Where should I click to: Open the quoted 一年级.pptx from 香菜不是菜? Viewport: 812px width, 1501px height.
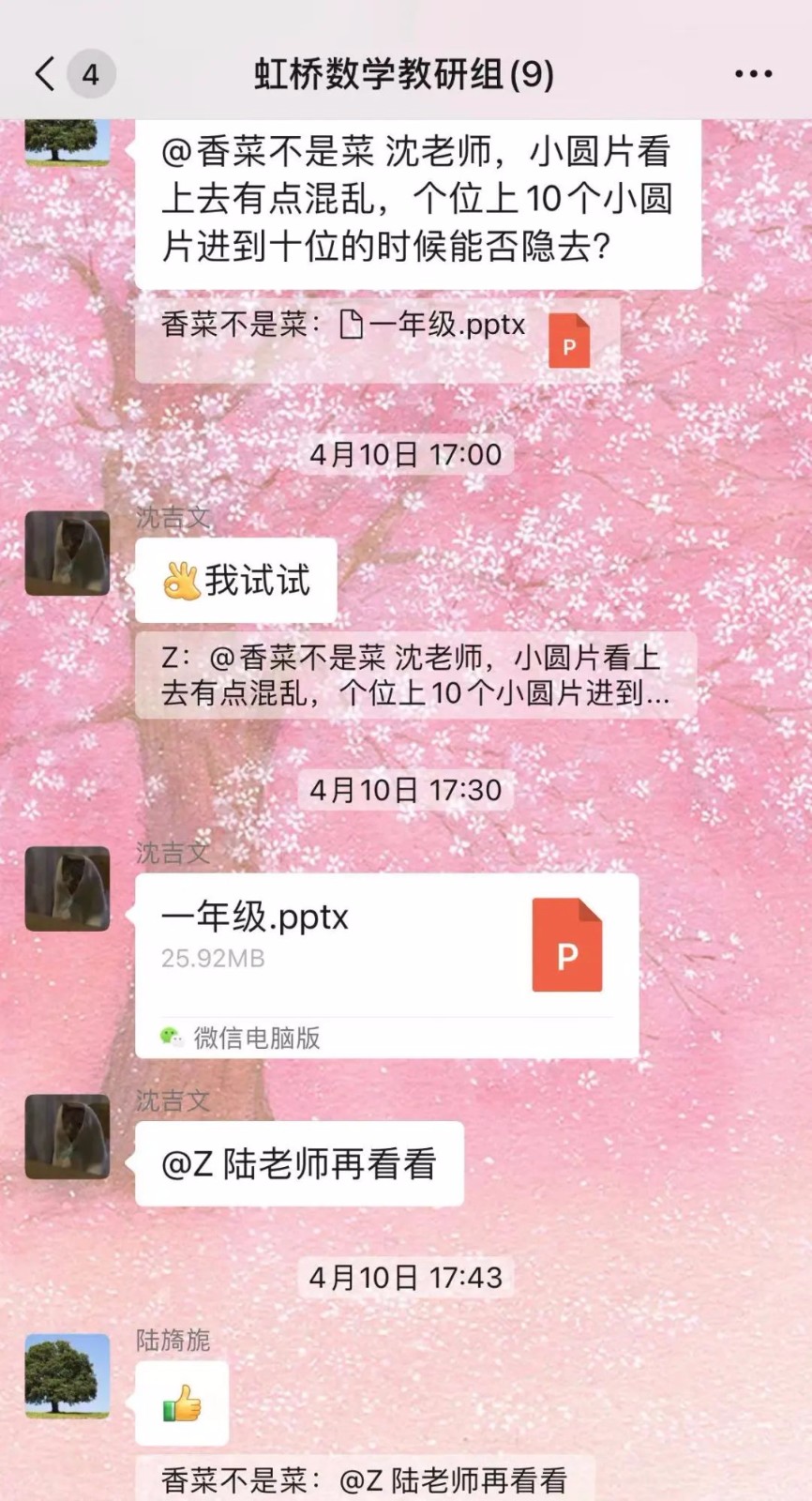coord(377,340)
